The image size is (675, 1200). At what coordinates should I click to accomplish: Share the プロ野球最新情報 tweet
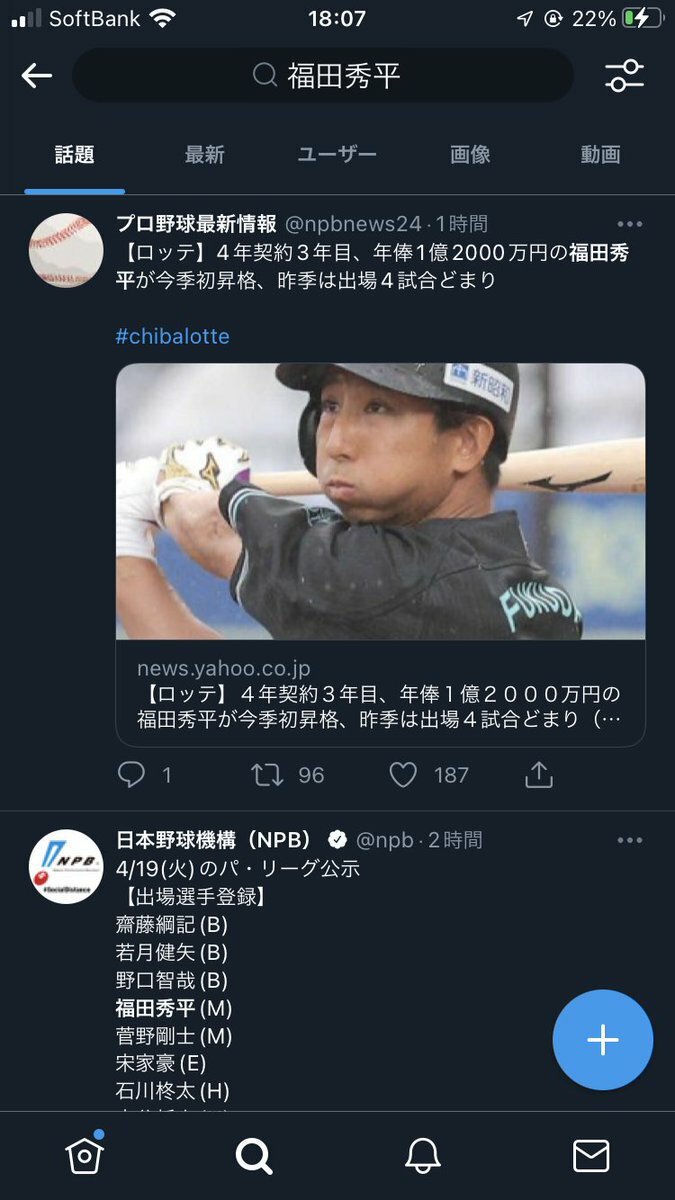(539, 775)
